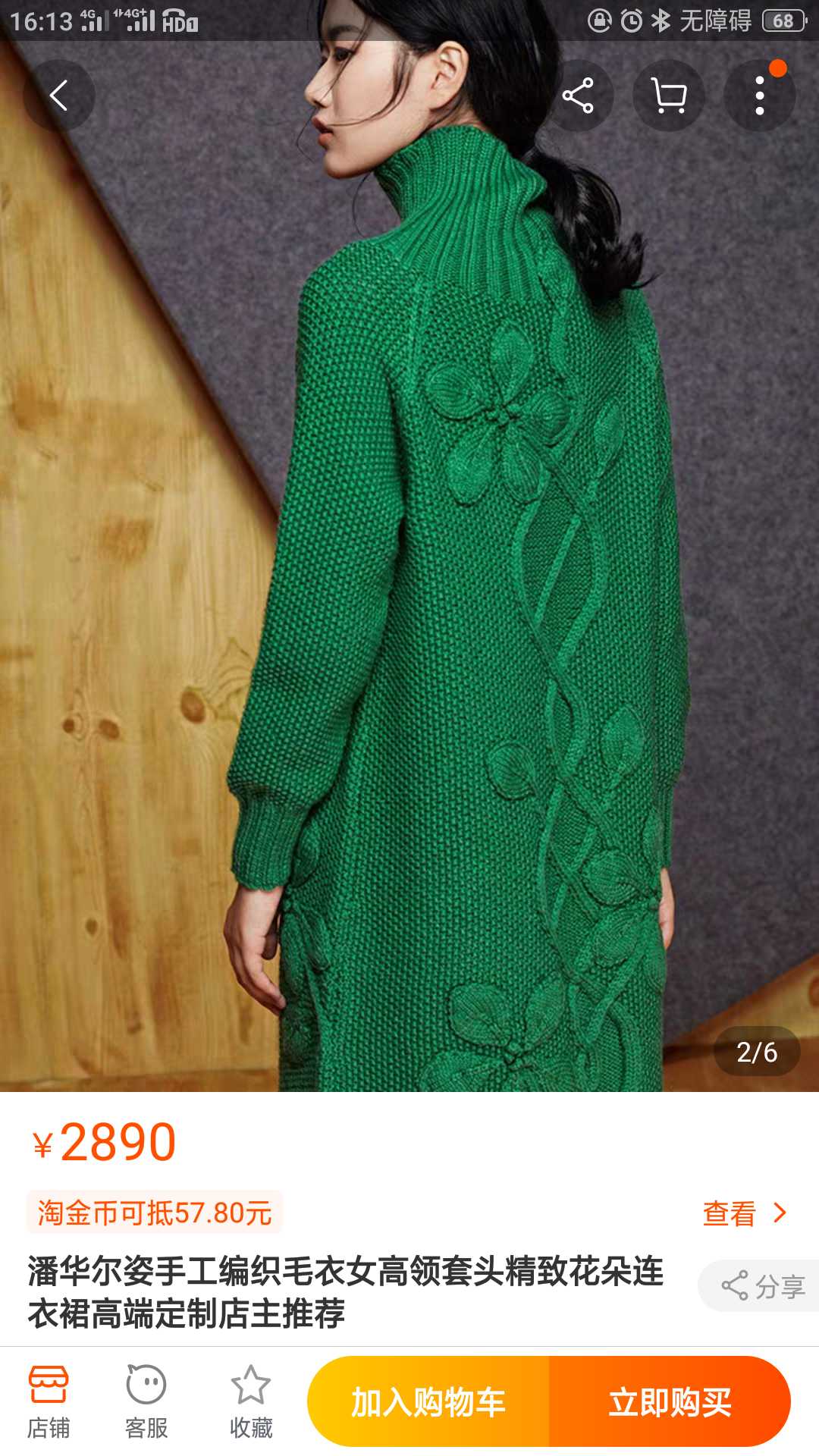The width and height of the screenshot is (819, 1456).
Task: Open the 店铺 store page
Action: pos(49,1403)
